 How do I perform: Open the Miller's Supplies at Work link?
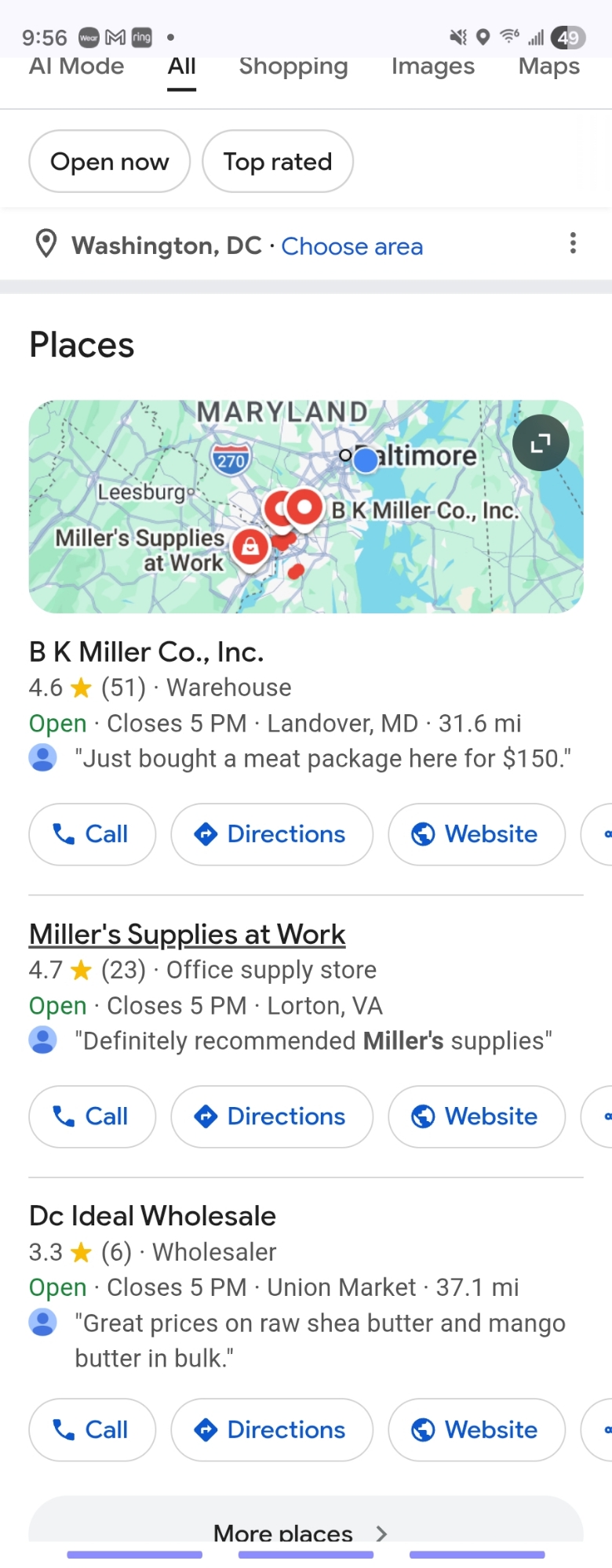[x=187, y=934]
